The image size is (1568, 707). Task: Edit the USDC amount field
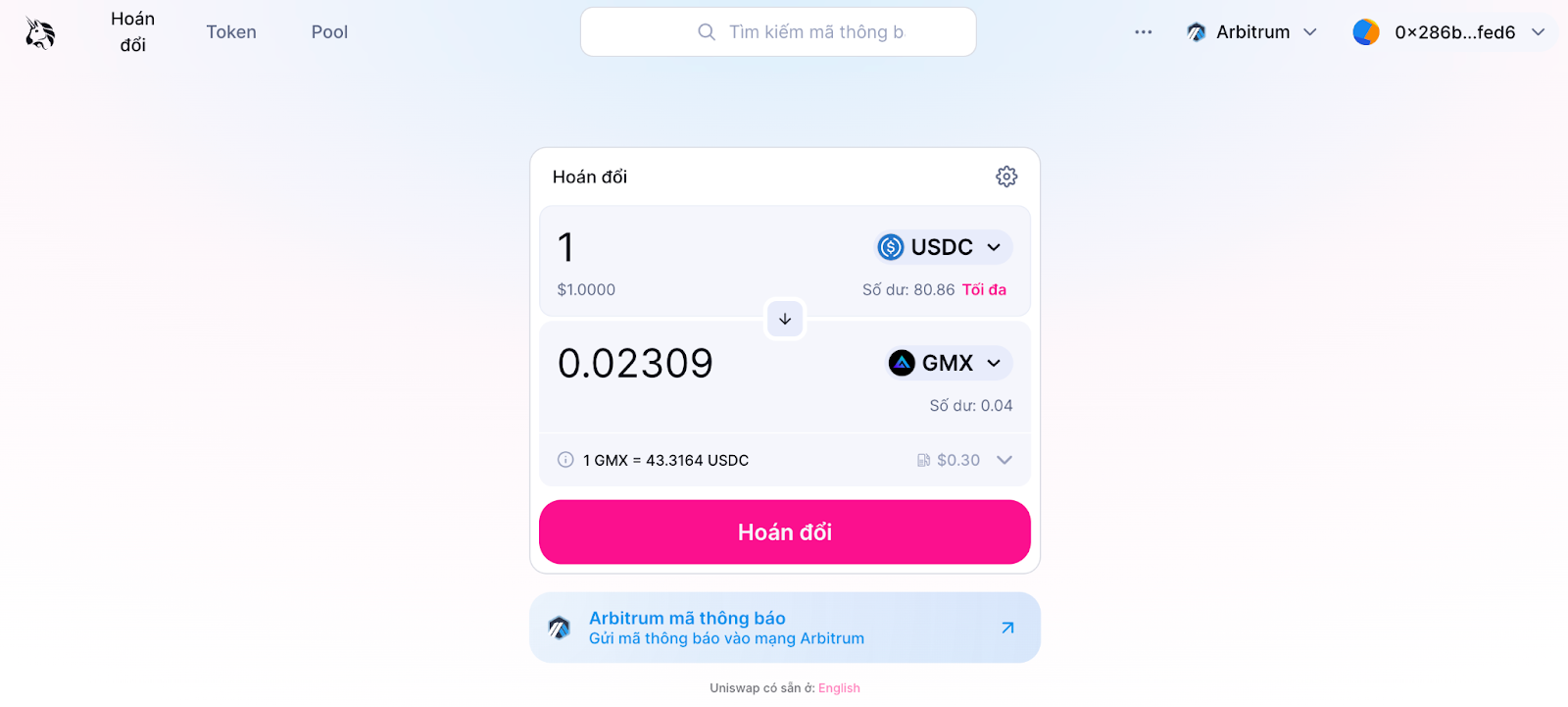click(686, 247)
